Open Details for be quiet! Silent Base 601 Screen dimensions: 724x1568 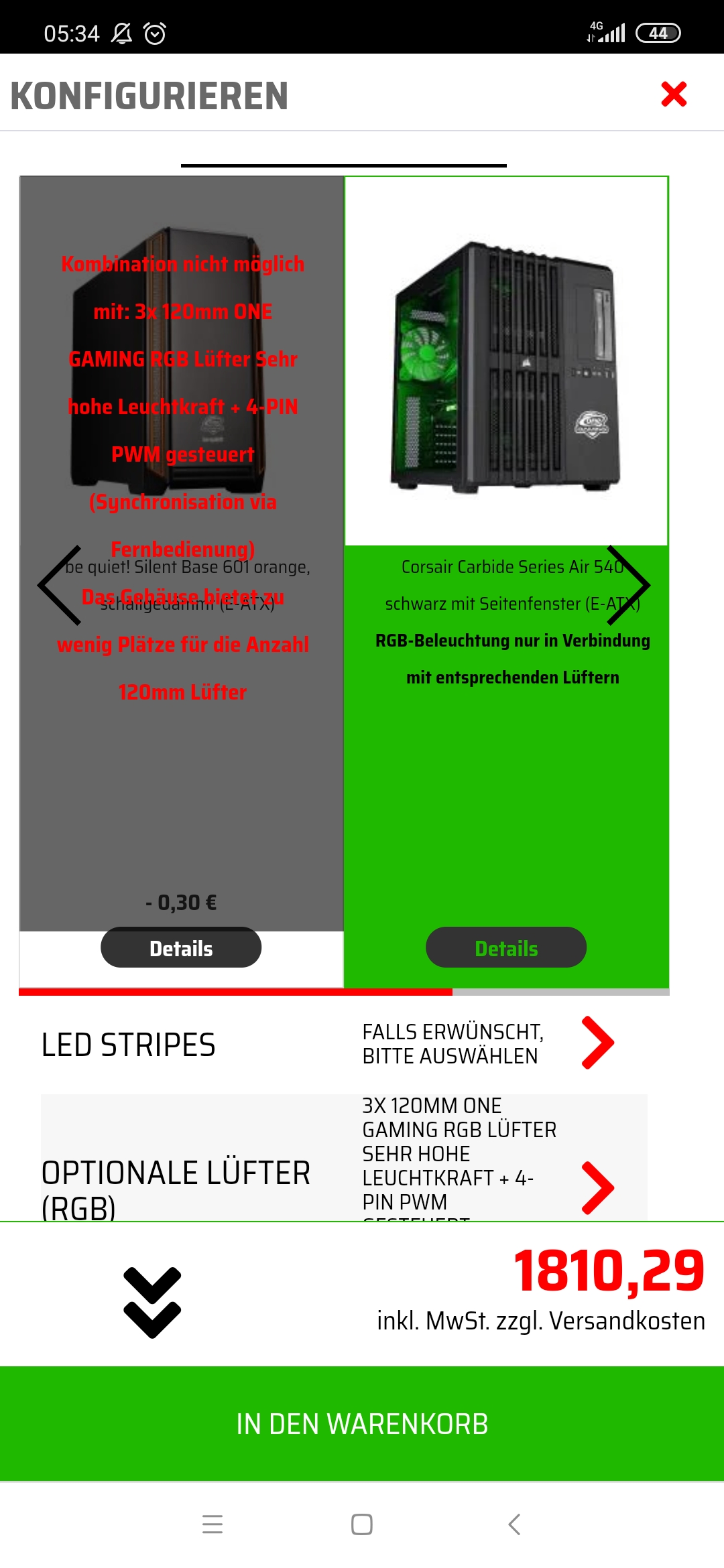click(x=181, y=948)
